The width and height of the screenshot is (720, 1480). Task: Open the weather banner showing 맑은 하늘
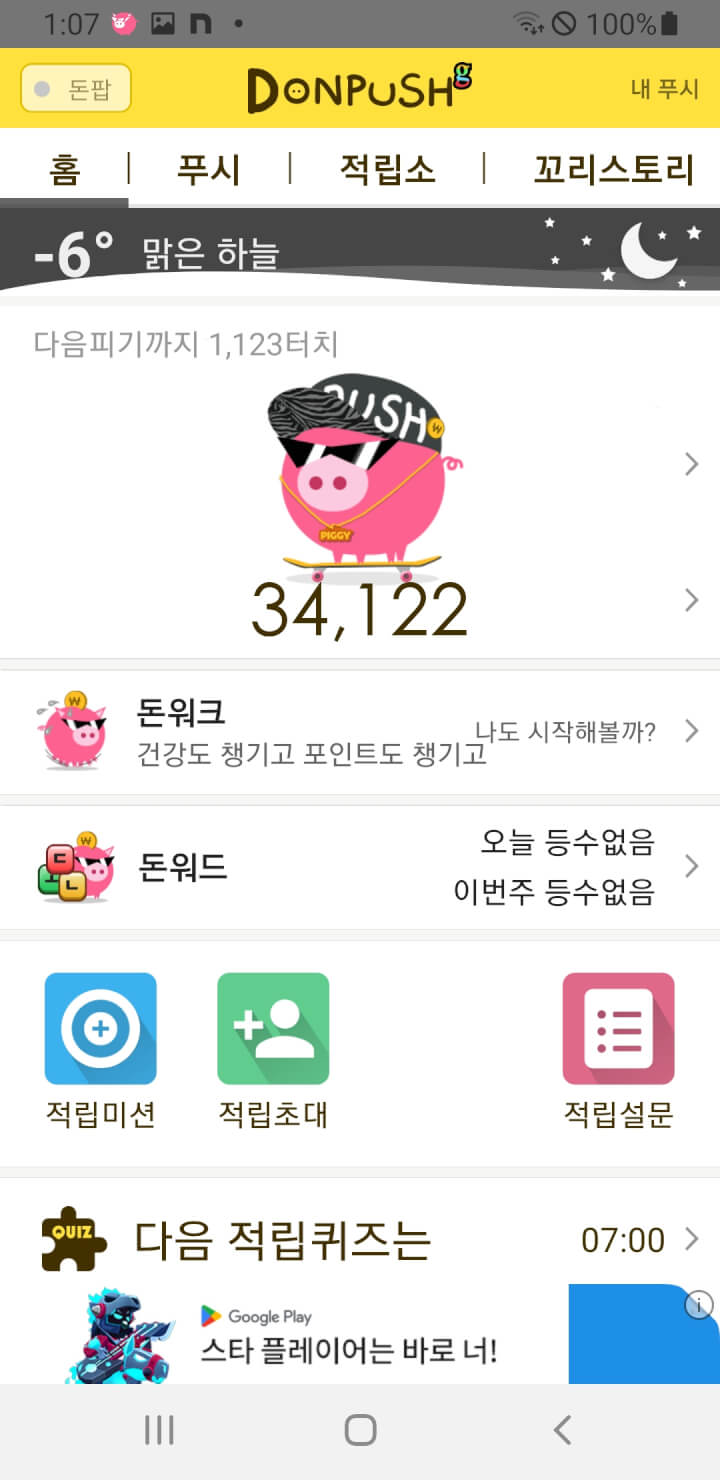(360, 250)
